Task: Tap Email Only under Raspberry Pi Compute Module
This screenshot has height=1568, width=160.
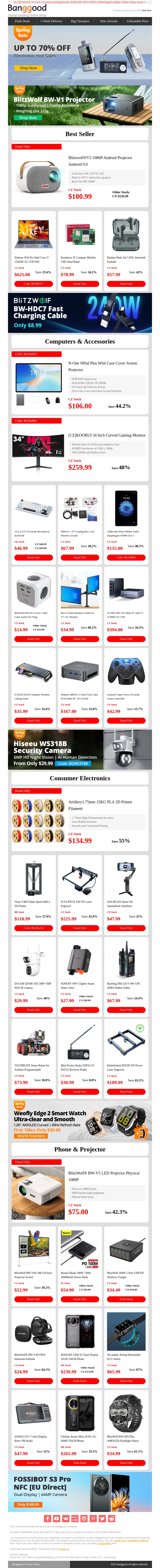Action: (80, 284)
